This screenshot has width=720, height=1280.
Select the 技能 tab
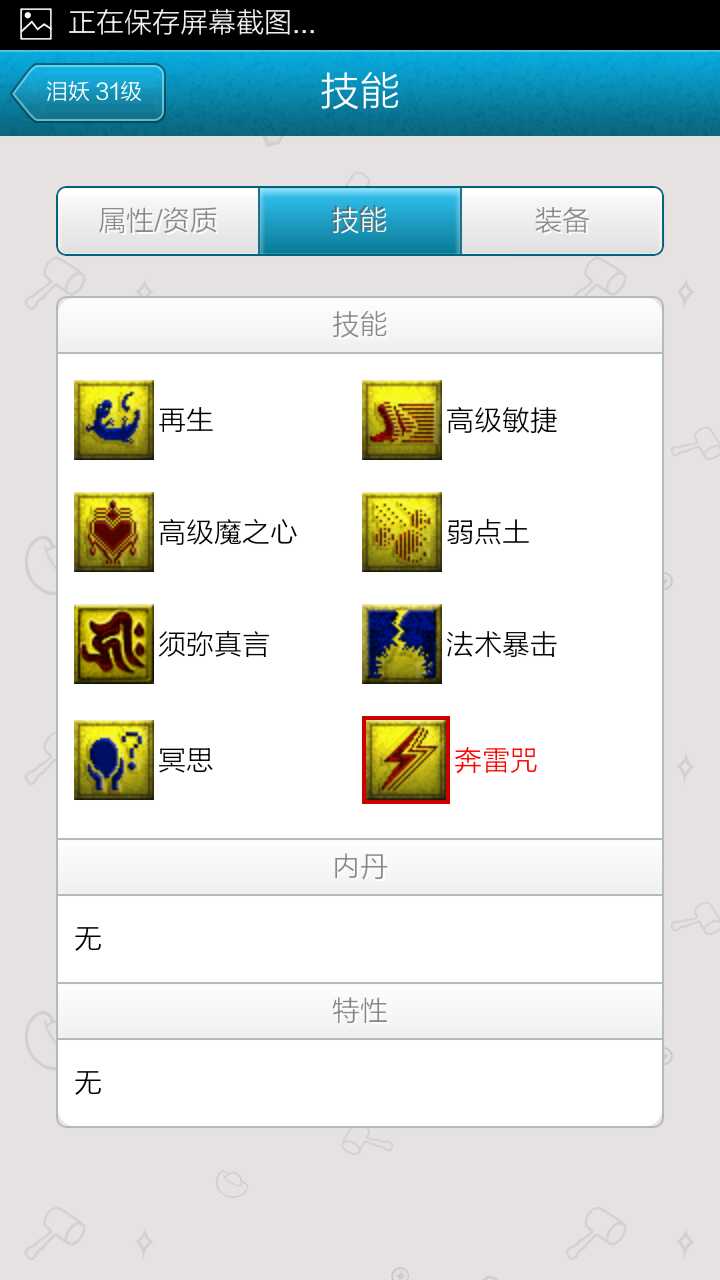pos(360,221)
